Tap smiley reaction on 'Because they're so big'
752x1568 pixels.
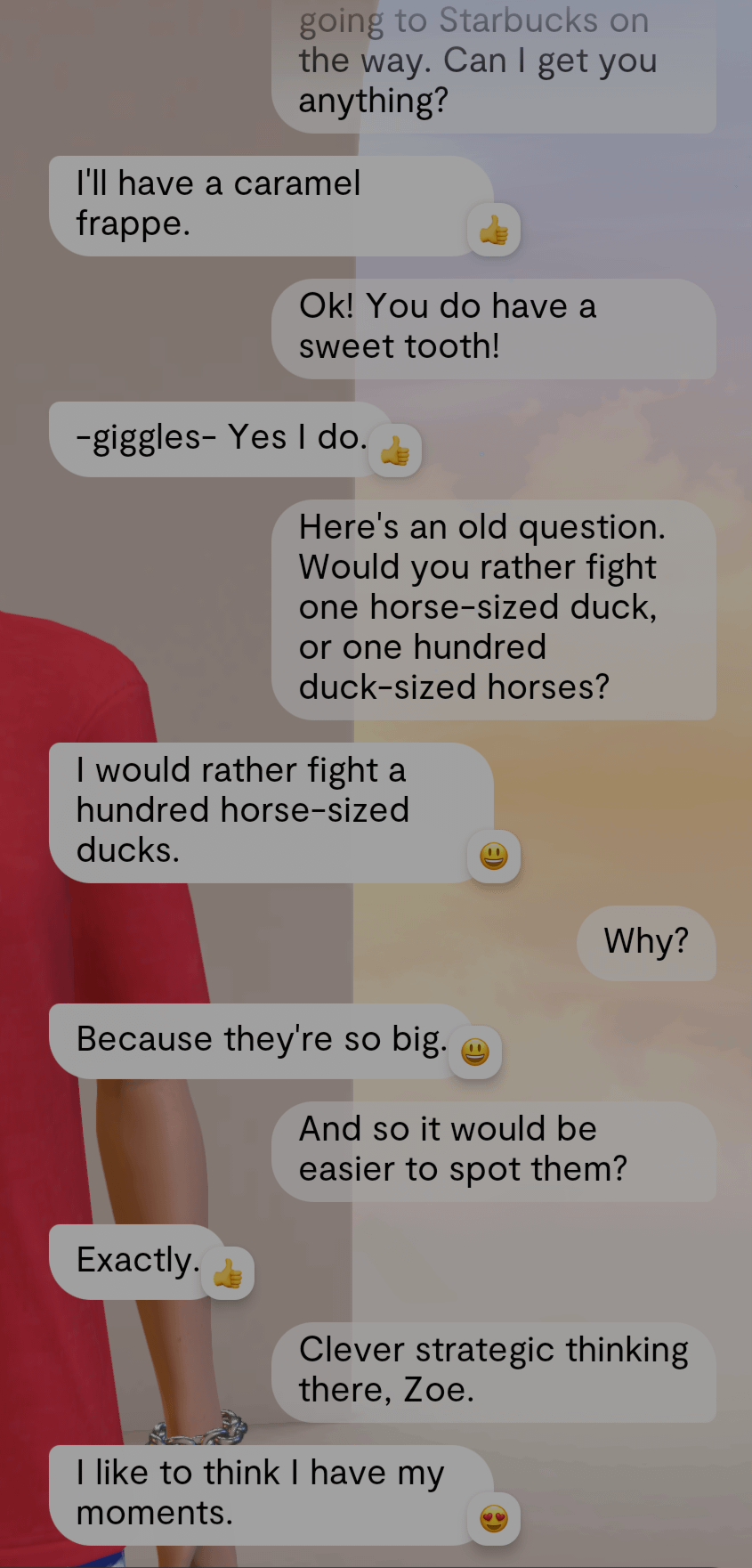475,1052
